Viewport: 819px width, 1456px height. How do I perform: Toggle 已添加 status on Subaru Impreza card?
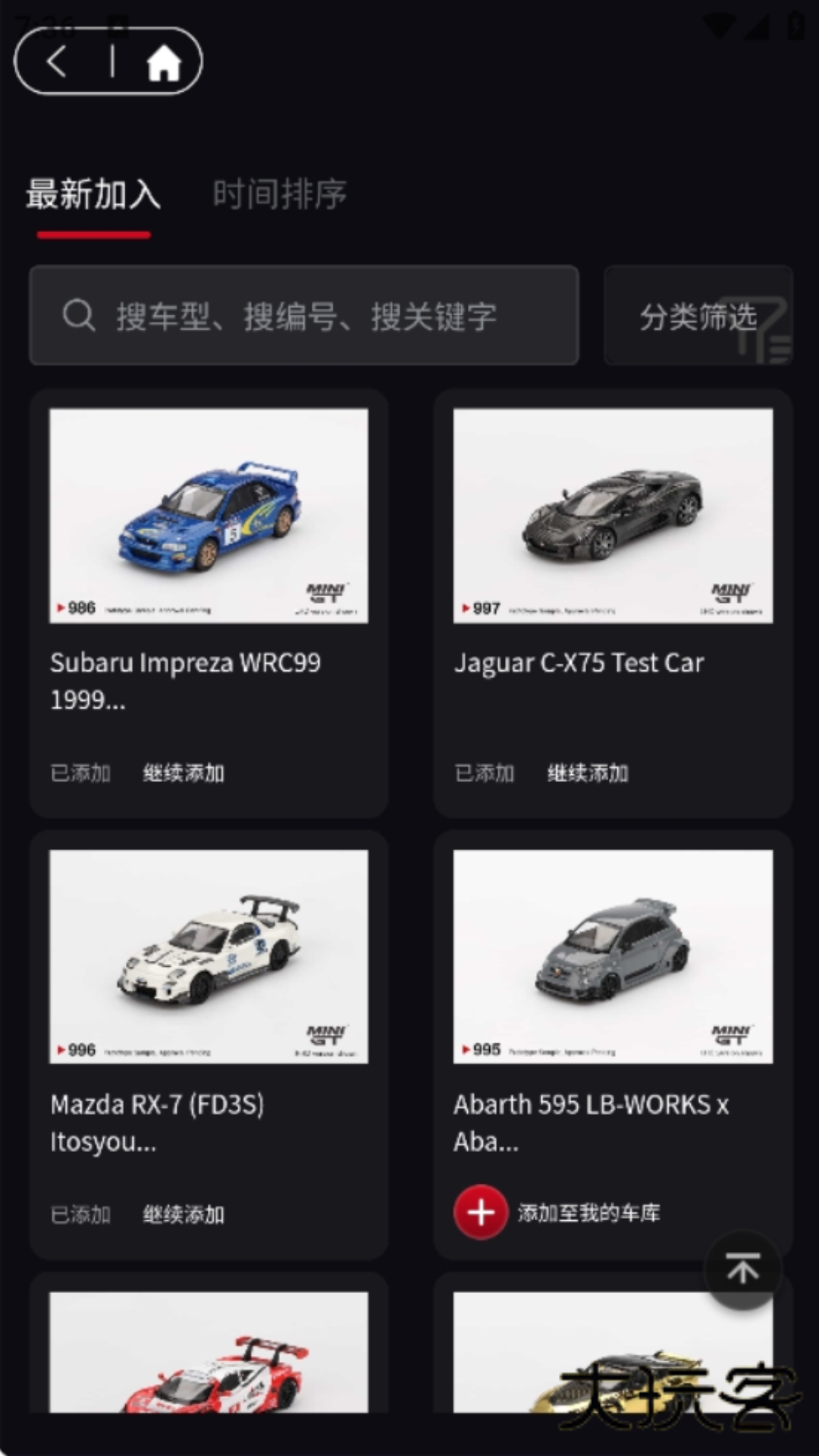click(x=80, y=773)
